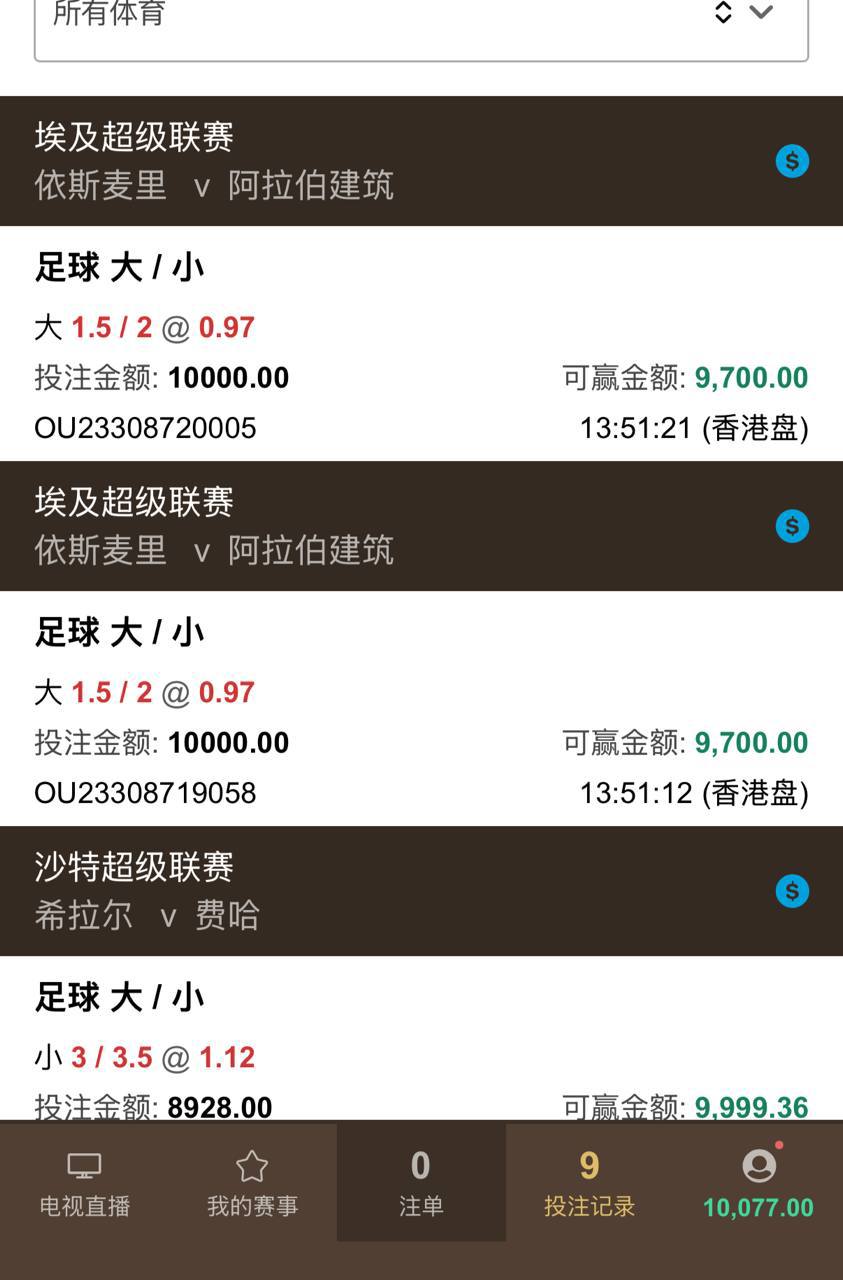The height and width of the screenshot is (1280, 843).
Task: Select the 投注记录 tab
Action: [589, 1183]
